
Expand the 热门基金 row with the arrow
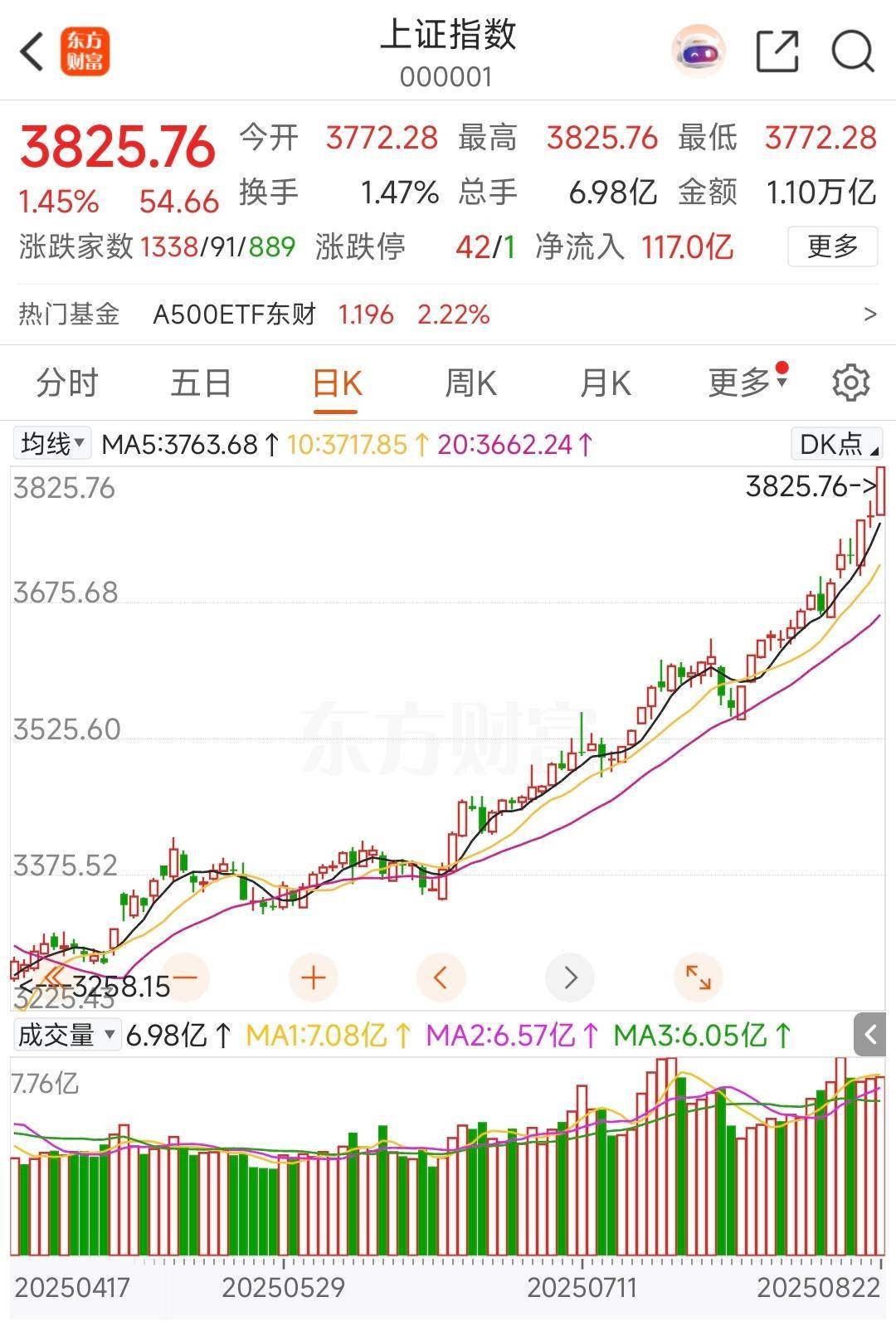click(x=869, y=315)
